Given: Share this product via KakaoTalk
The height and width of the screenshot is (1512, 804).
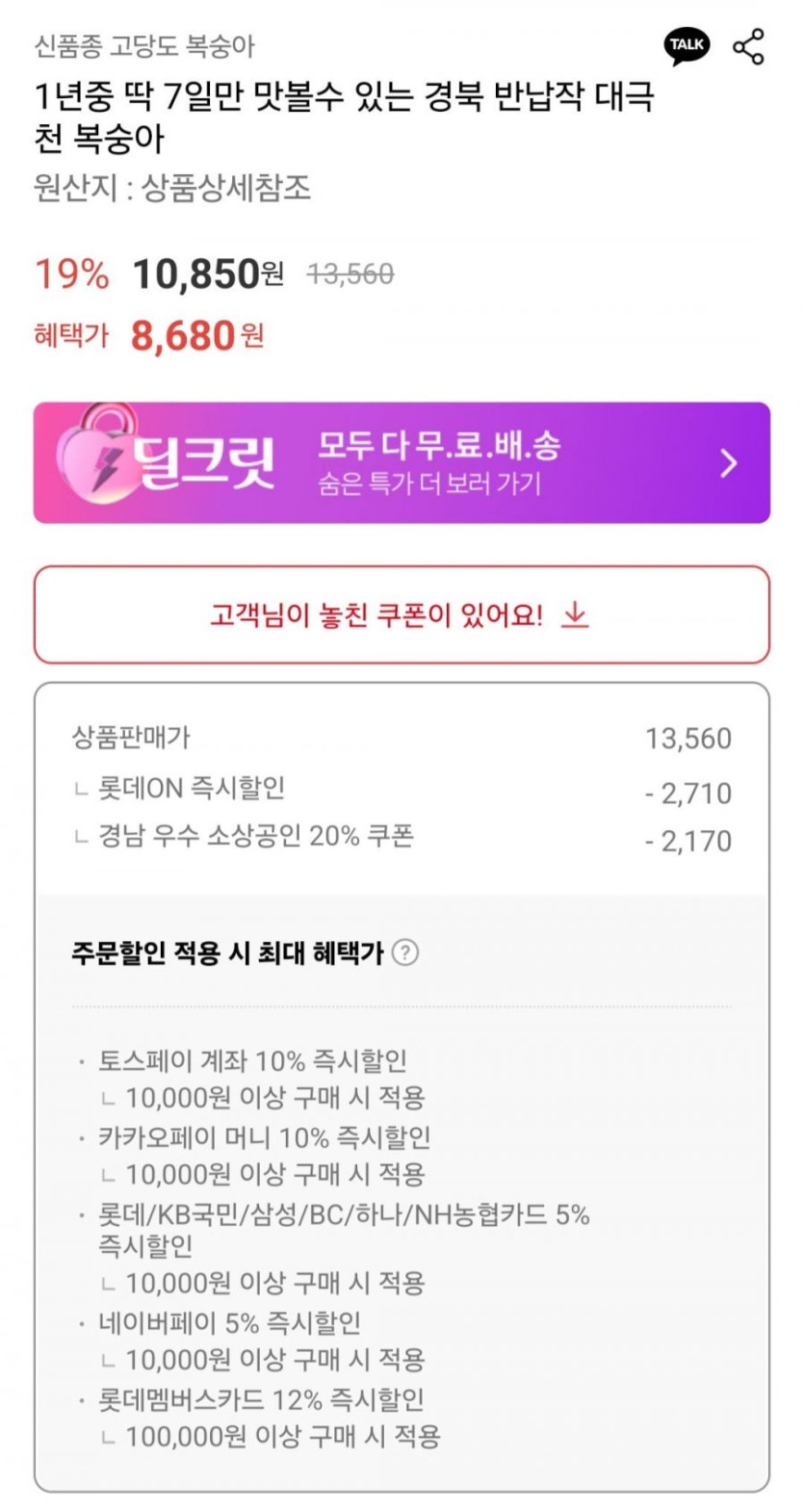Looking at the screenshot, I should pos(687,45).
